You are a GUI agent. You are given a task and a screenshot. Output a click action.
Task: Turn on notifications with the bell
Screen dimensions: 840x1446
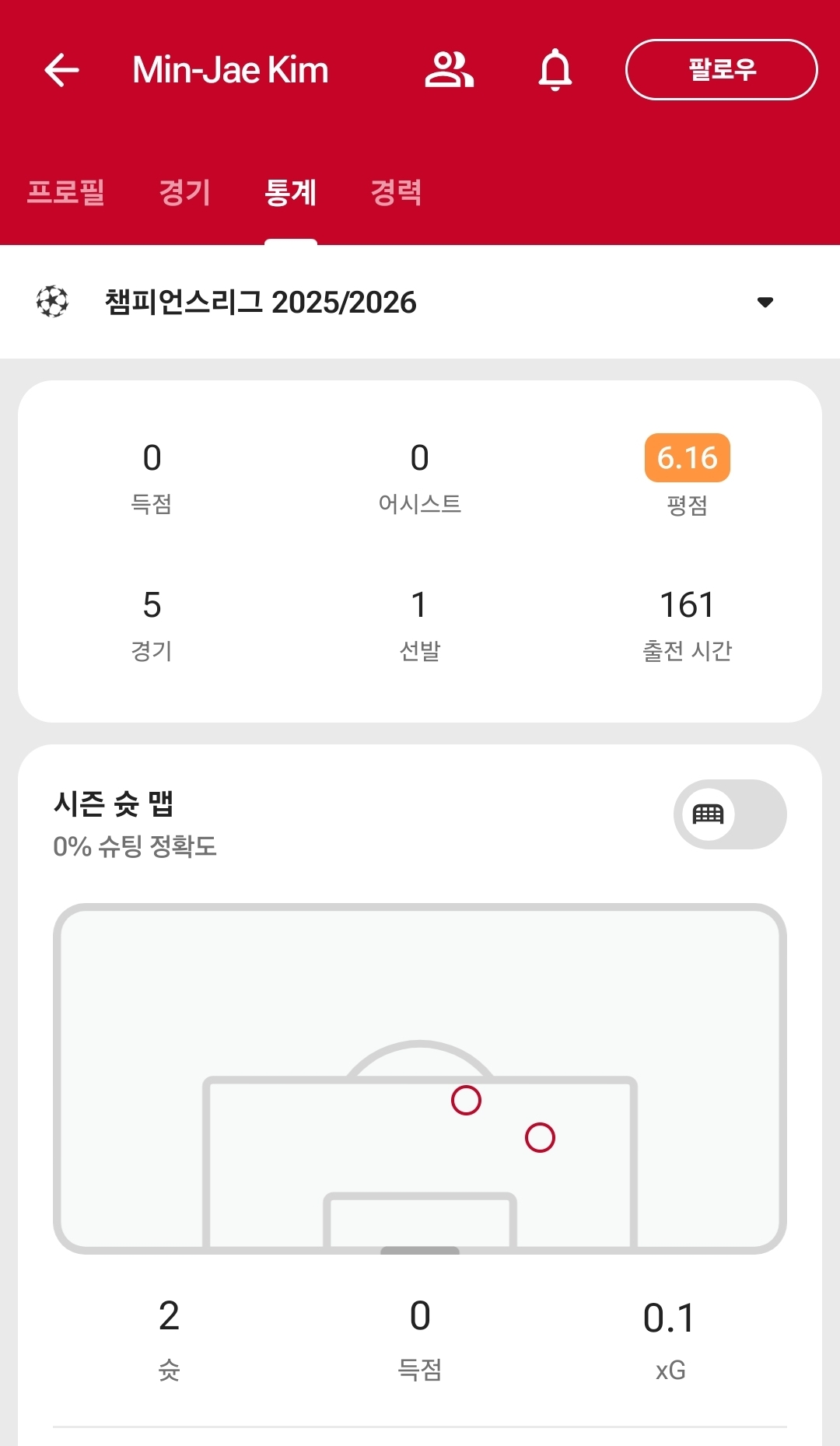coord(555,70)
